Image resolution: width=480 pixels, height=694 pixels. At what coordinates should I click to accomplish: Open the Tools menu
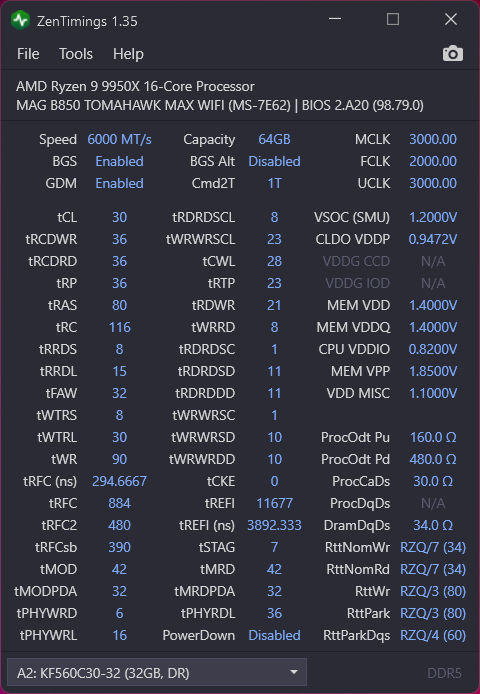coord(76,54)
